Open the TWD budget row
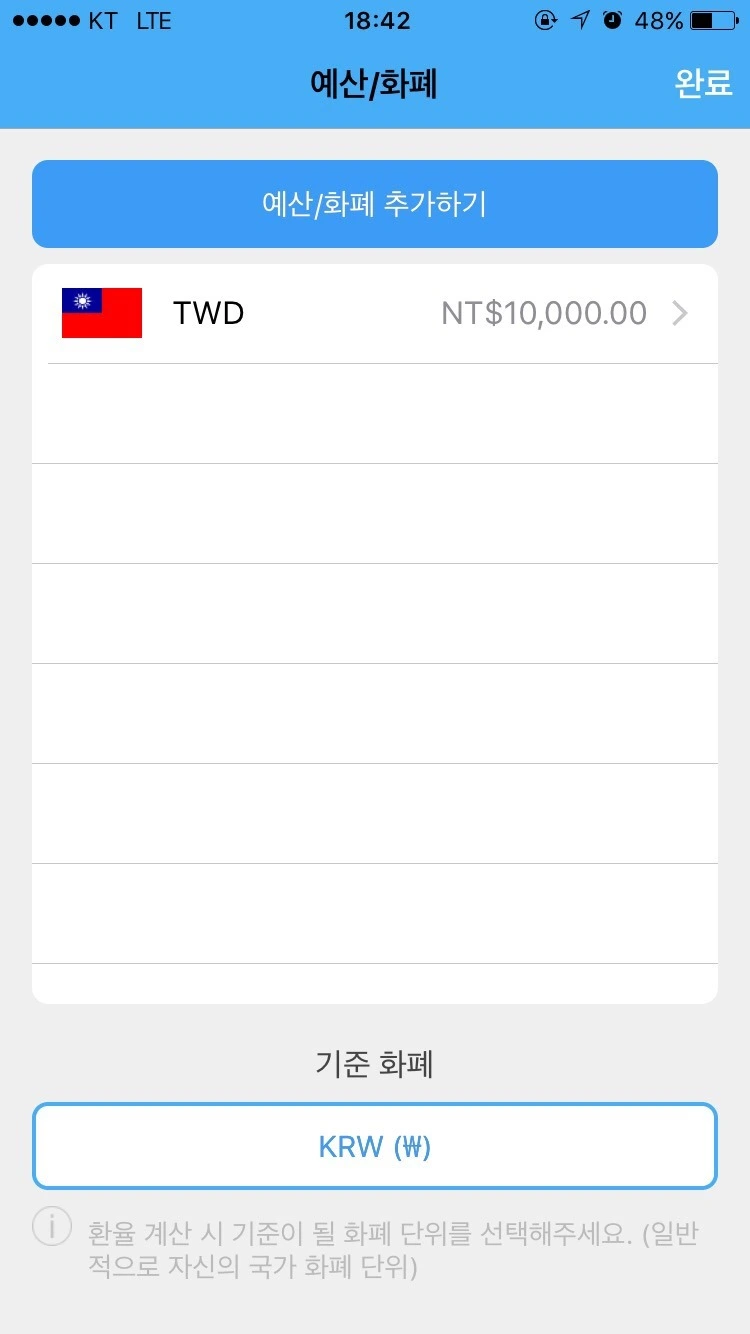750x1334 pixels. (375, 314)
